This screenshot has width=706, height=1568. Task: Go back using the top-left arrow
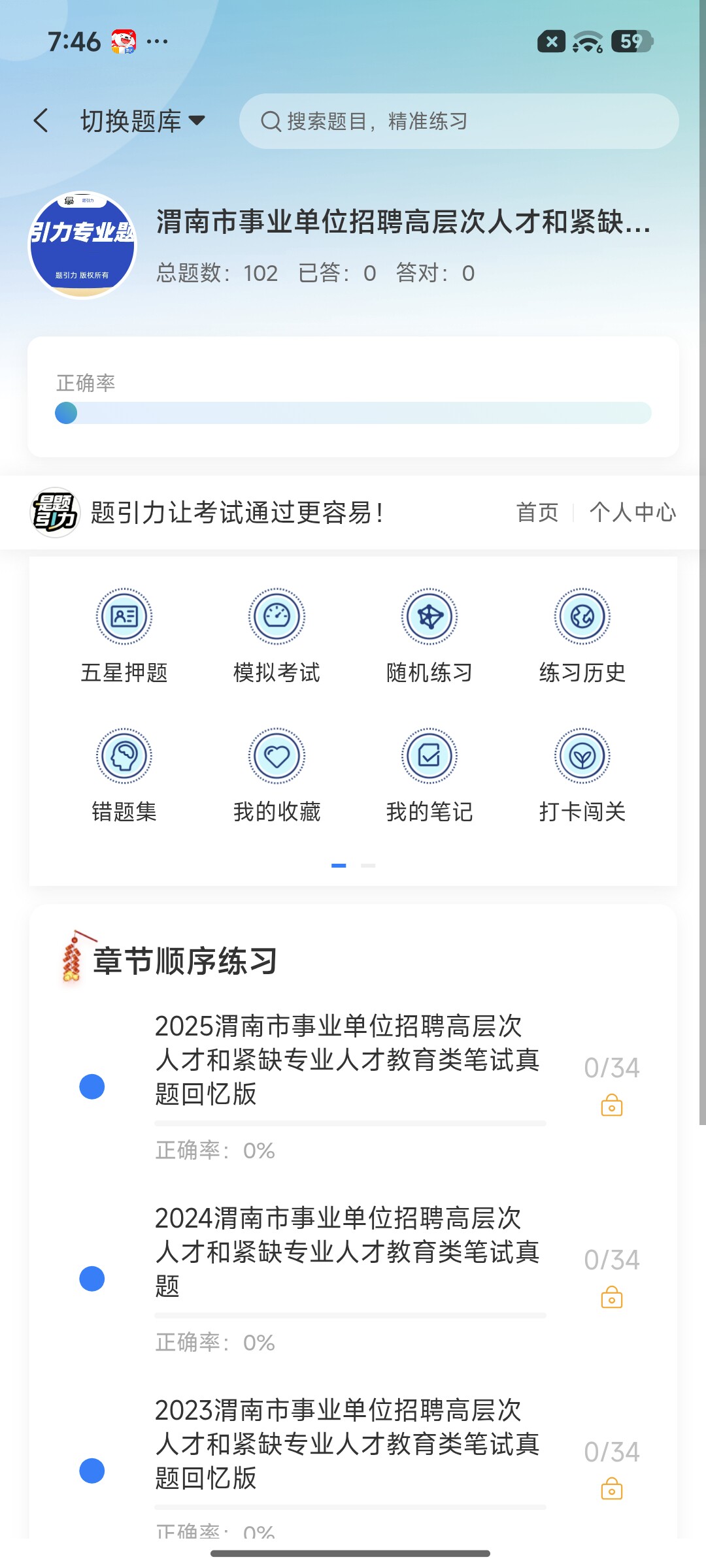tap(41, 121)
